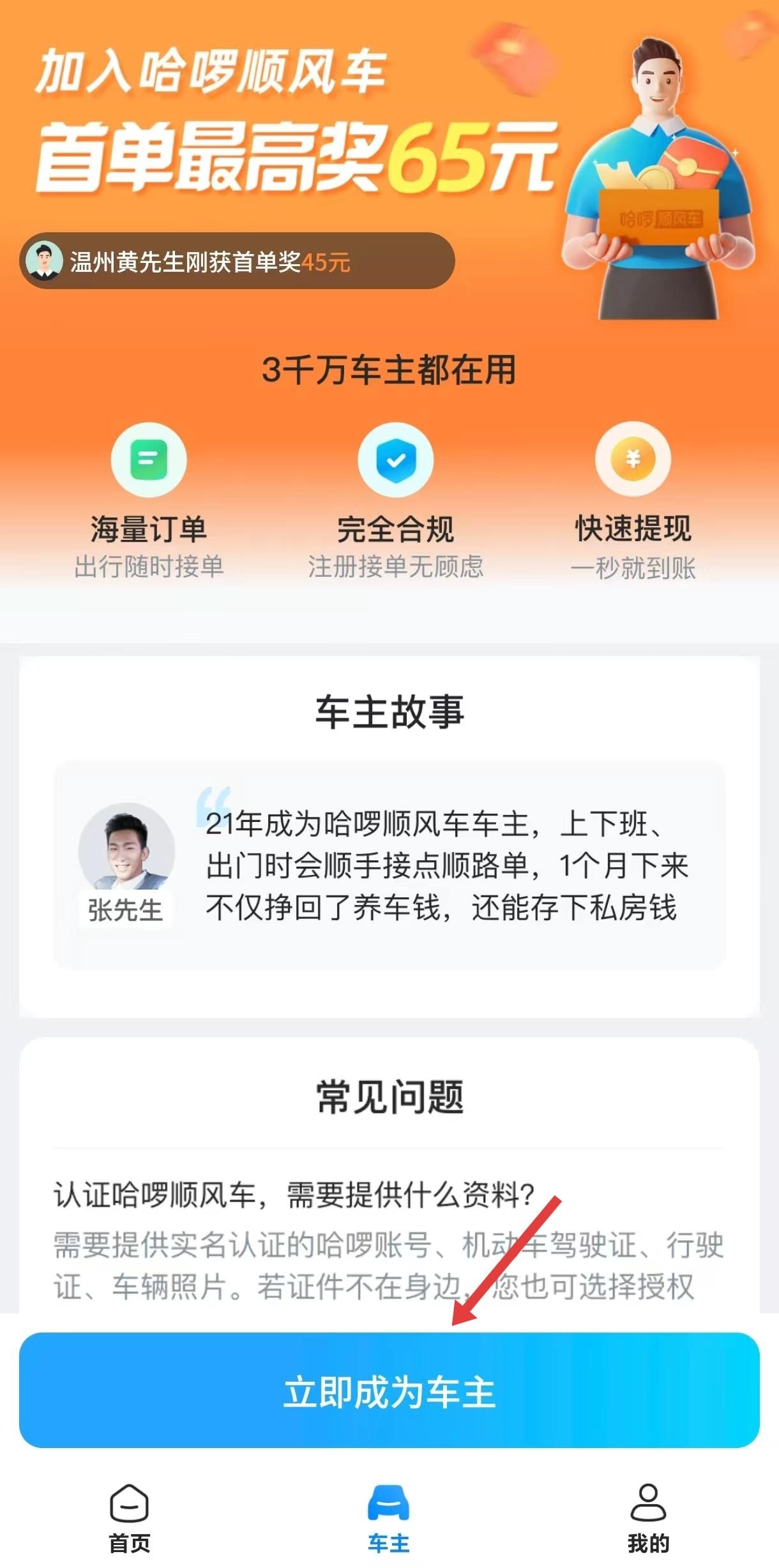Open the FAQ about required certification materials
The image size is (779, 1568).
(294, 1195)
